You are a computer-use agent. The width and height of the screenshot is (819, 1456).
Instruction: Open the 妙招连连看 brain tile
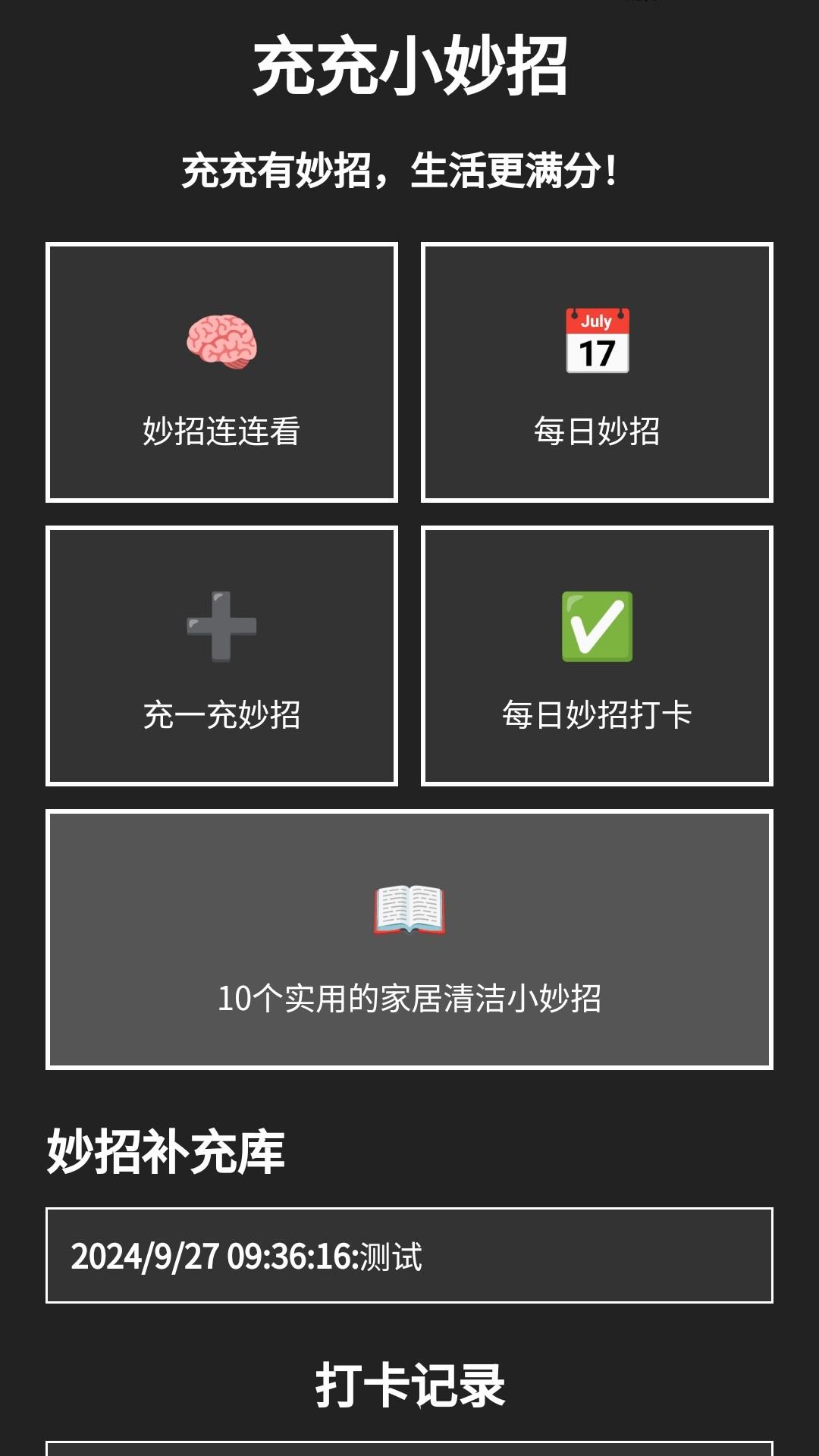tap(221, 372)
